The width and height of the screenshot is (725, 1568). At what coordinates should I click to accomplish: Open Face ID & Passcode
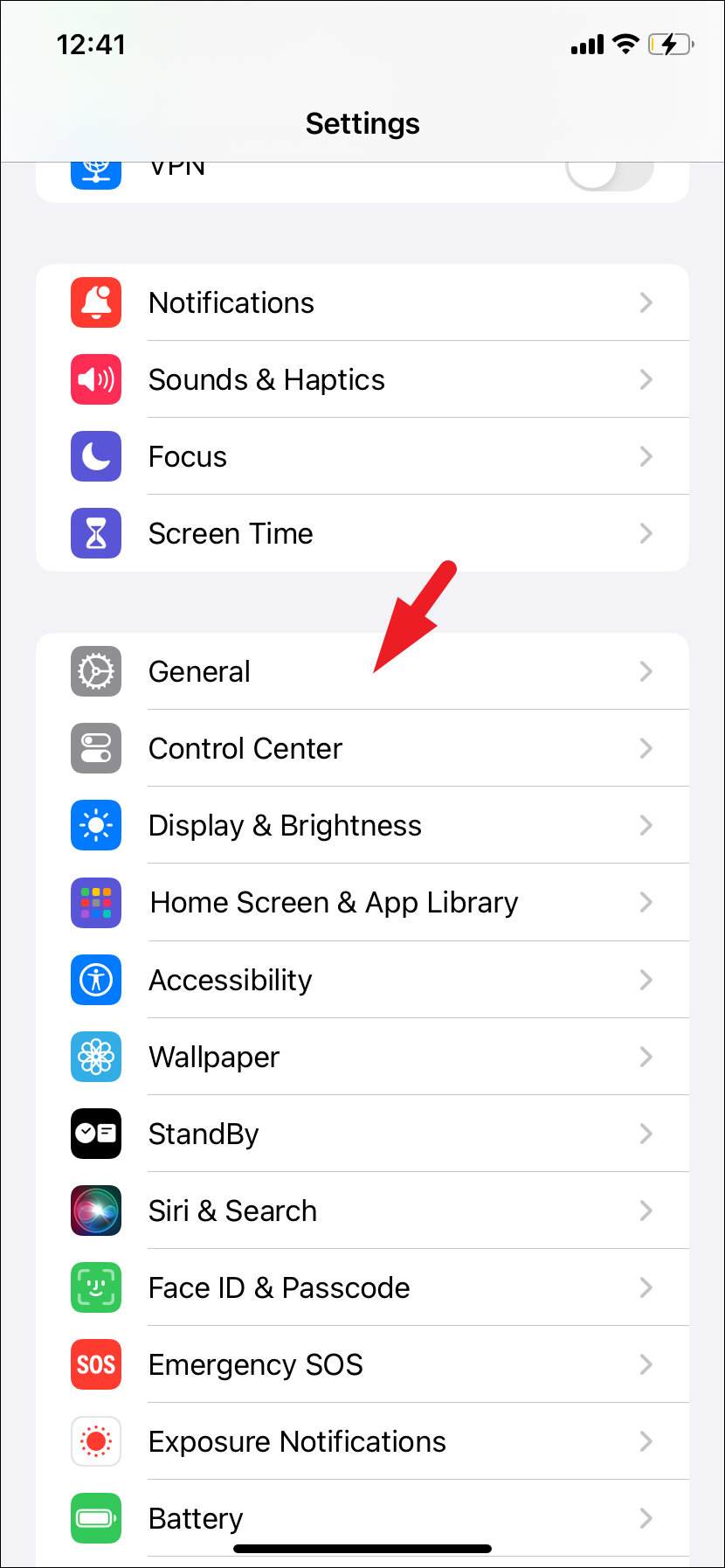[x=362, y=1287]
